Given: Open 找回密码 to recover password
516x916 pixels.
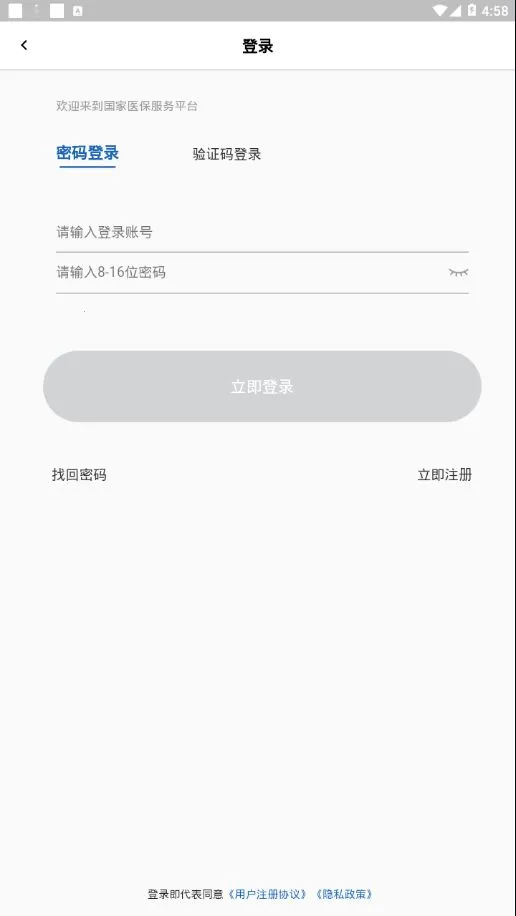Looking at the screenshot, I should 79,474.
